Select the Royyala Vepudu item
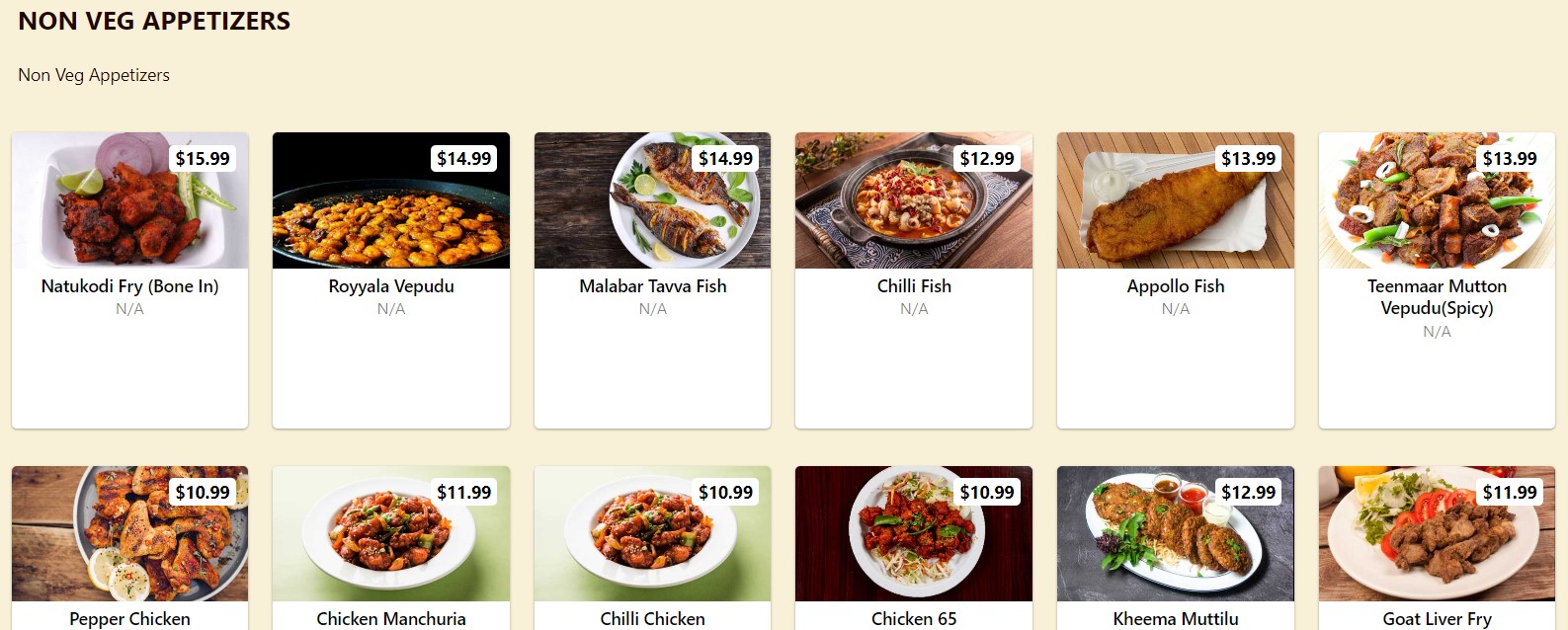 point(391,285)
